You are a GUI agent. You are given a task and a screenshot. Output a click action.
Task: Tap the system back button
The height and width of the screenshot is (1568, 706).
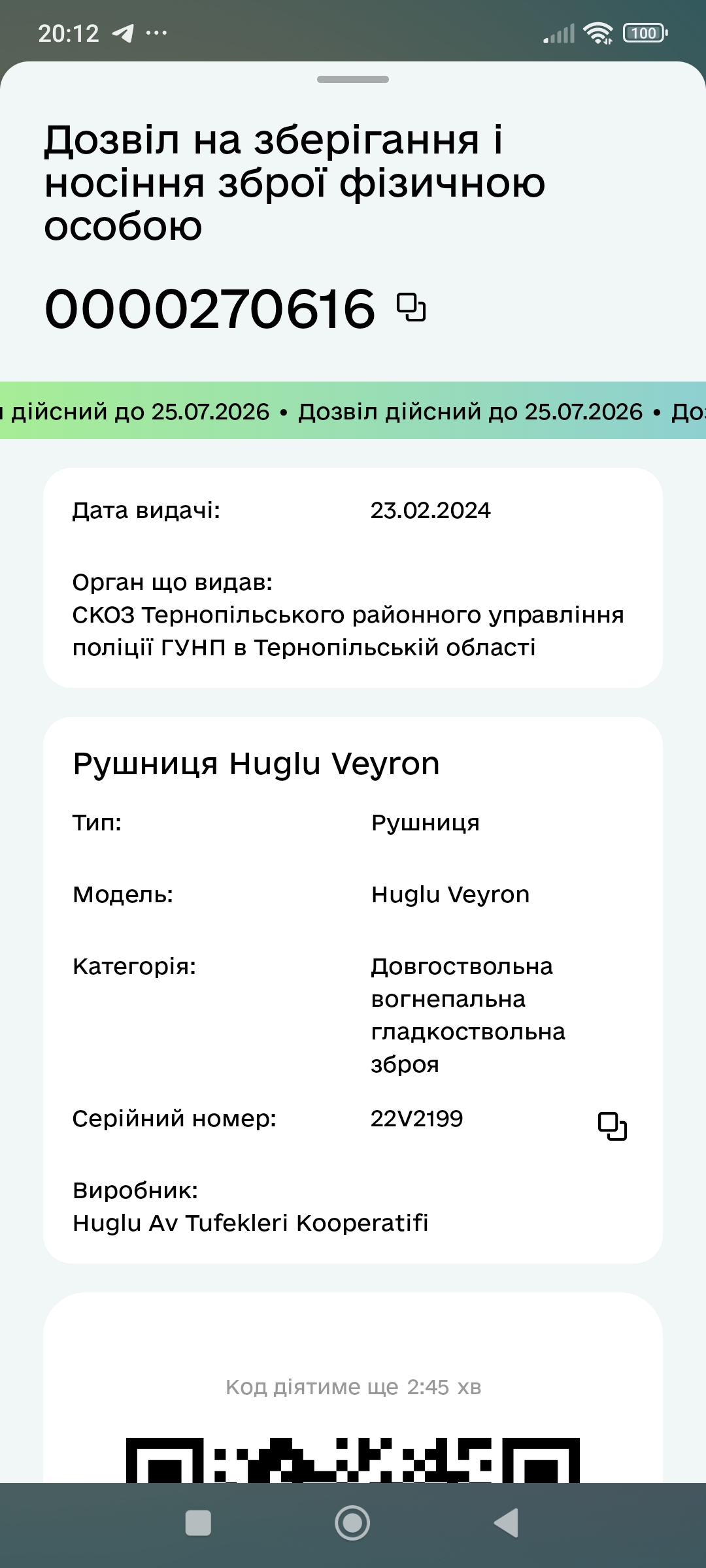pyautogui.click(x=507, y=1523)
